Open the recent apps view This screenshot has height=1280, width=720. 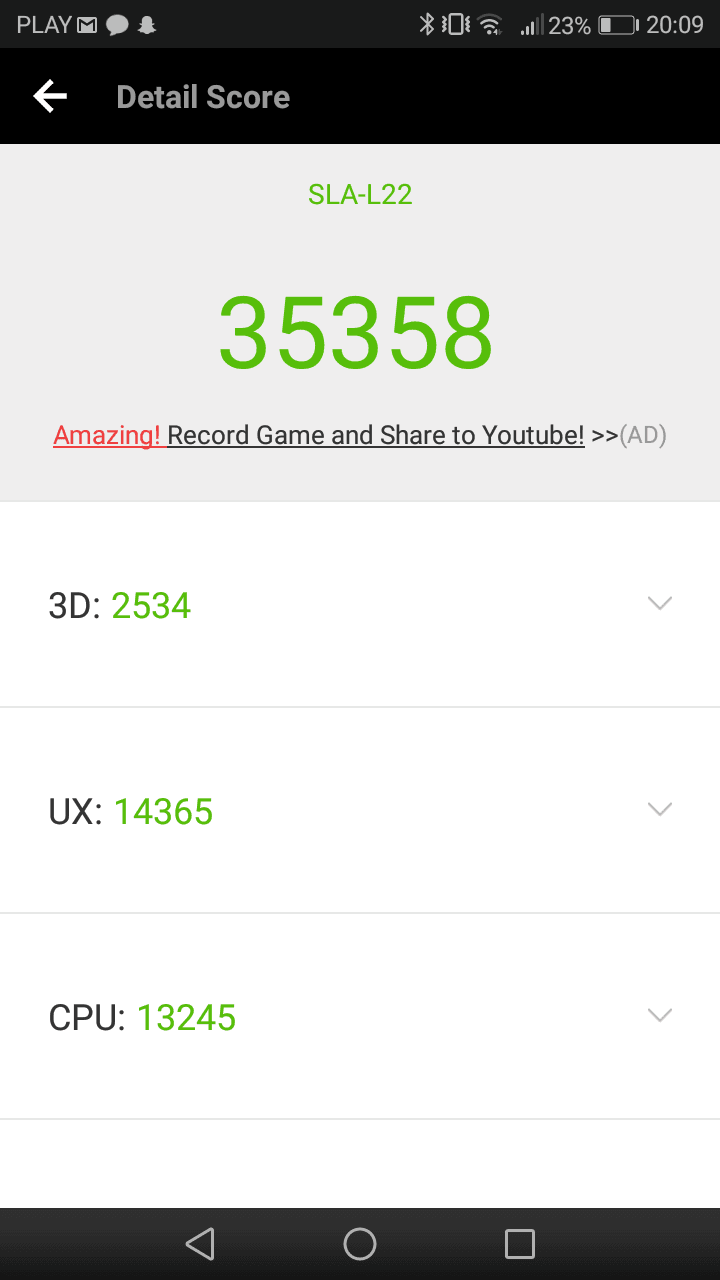point(520,1244)
